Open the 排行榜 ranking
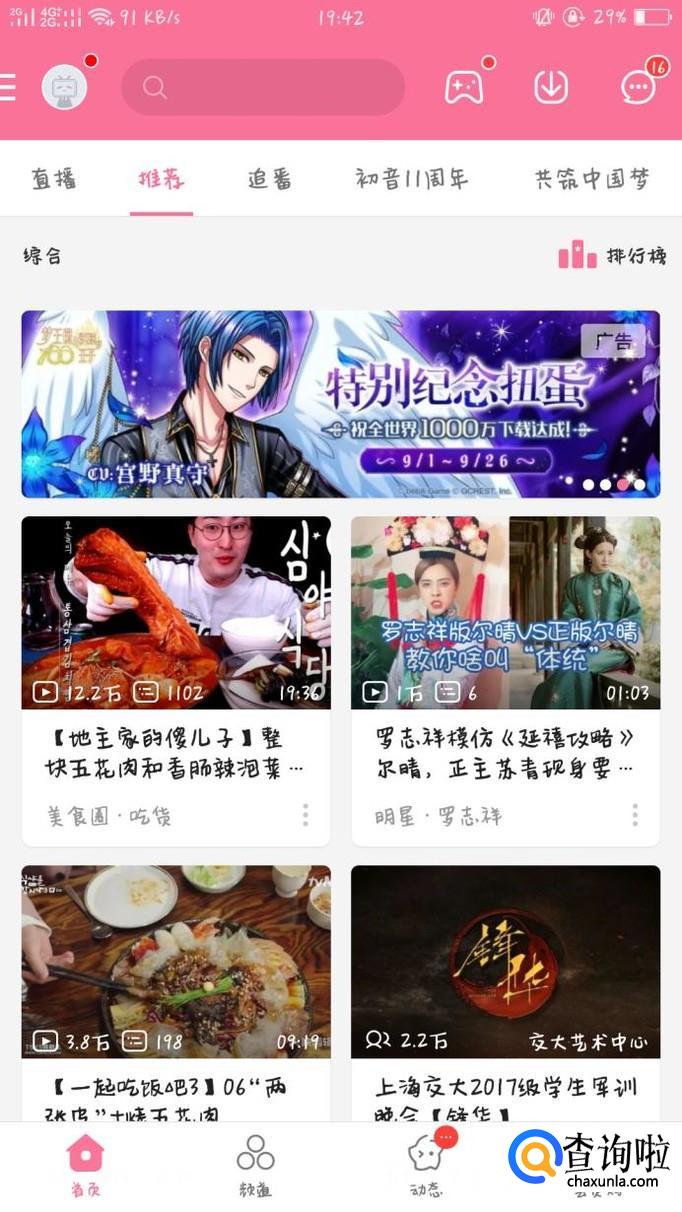 [x=612, y=255]
